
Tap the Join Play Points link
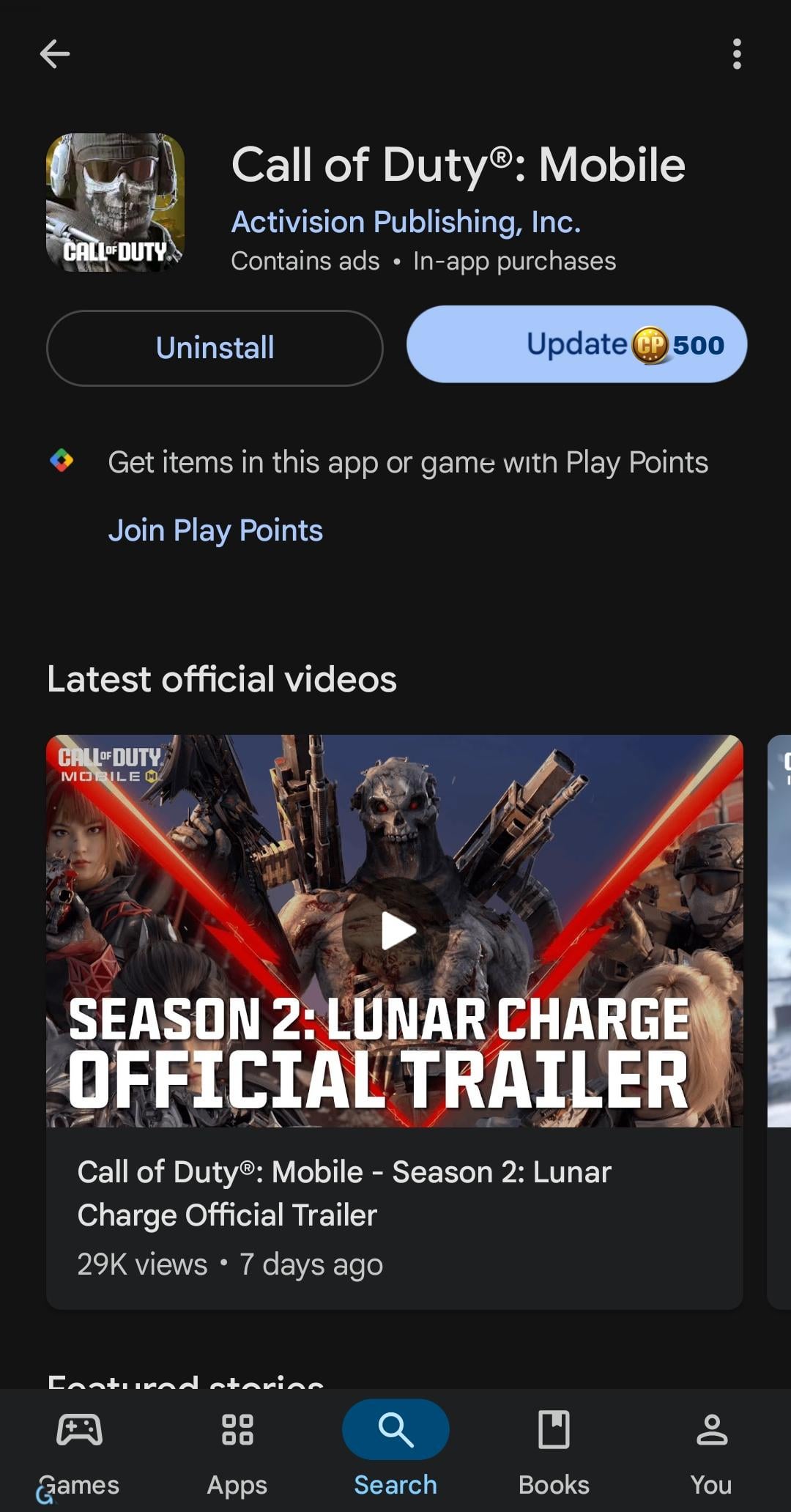[x=215, y=530]
